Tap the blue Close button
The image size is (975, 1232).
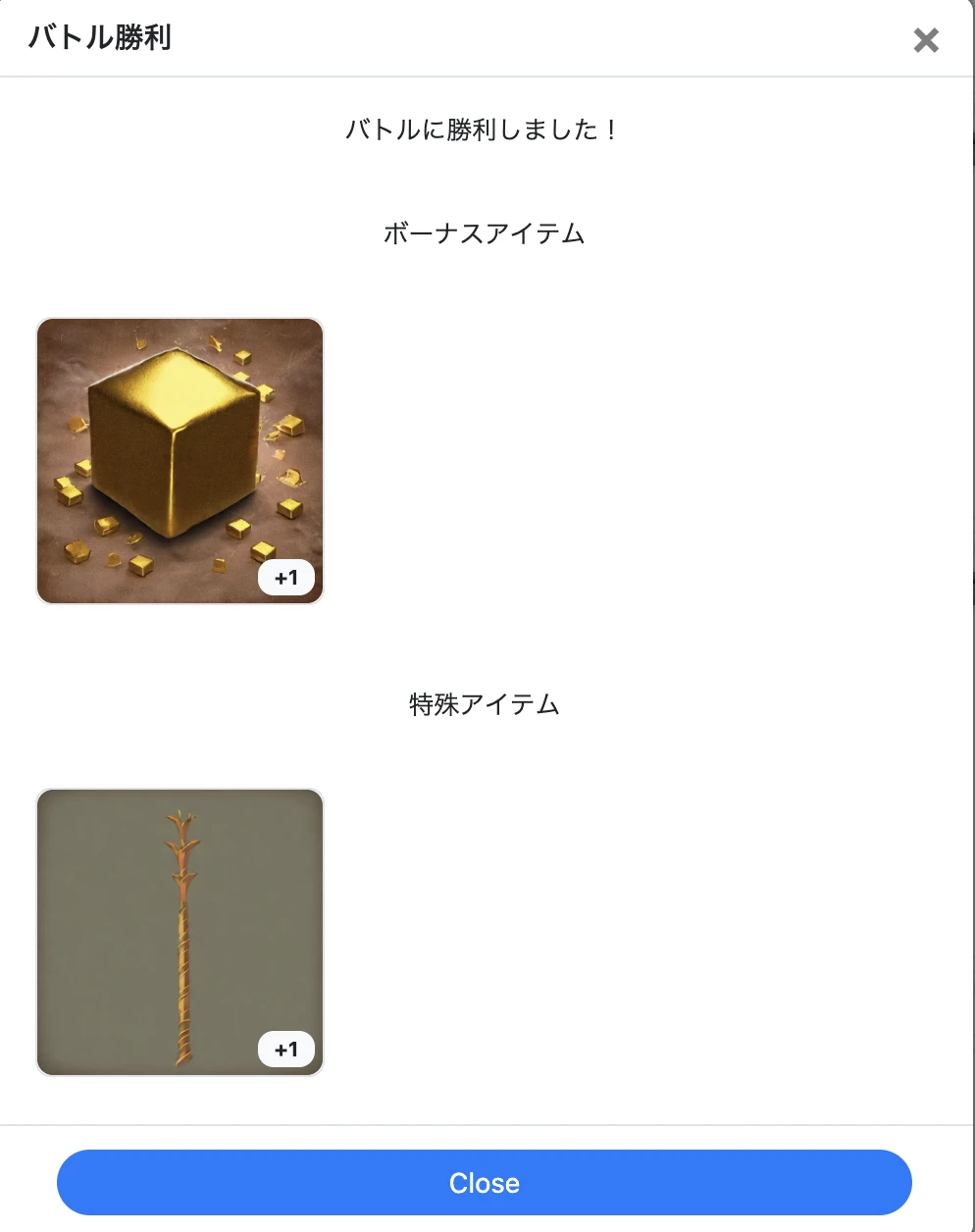coord(485,1182)
